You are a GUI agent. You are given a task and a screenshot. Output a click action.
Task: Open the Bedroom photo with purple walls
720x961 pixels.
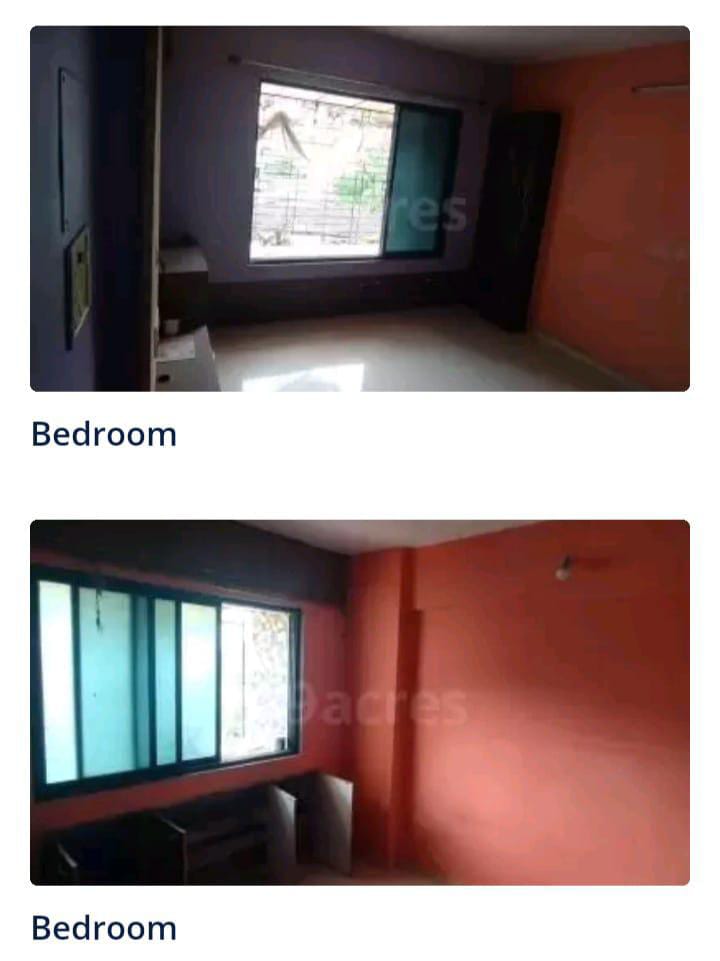[x=359, y=208]
